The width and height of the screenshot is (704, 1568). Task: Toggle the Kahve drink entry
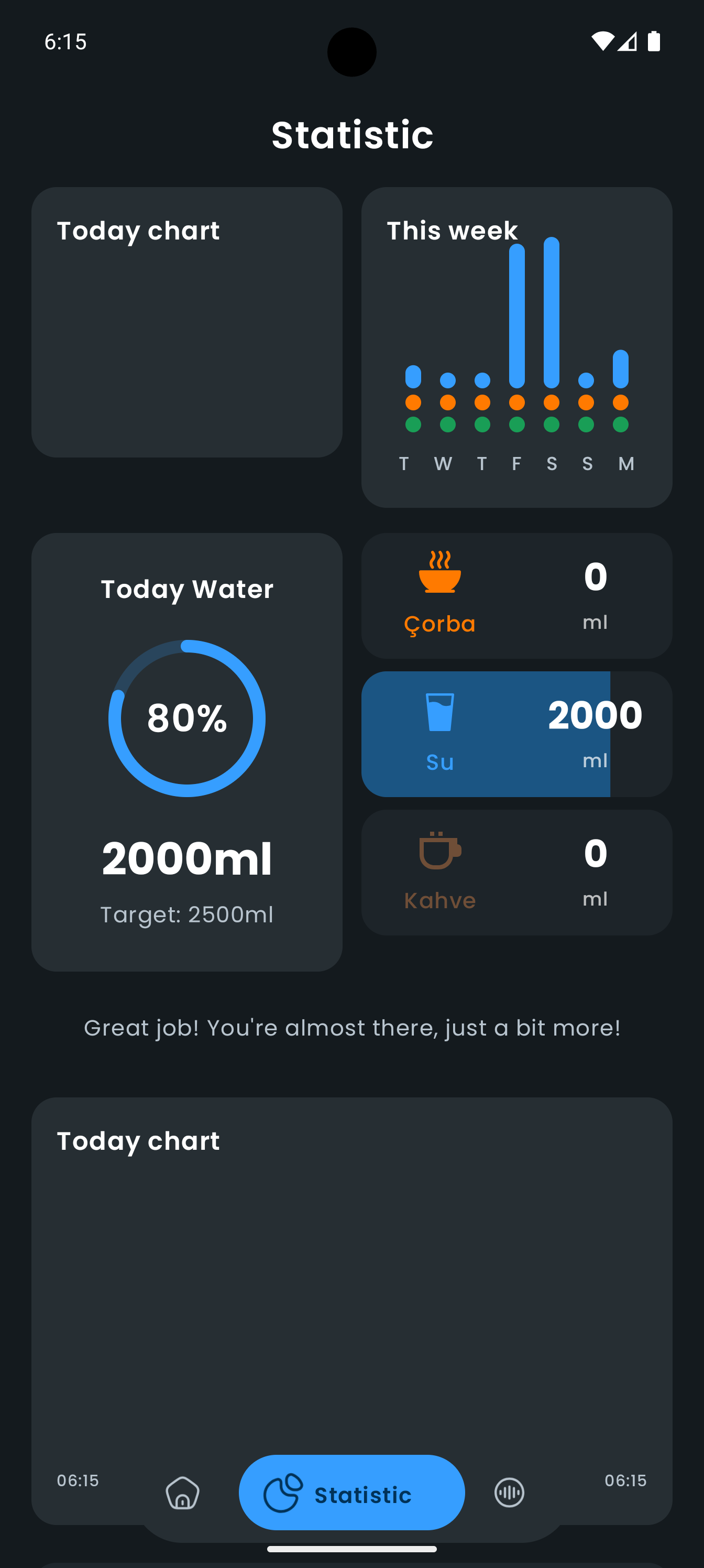click(x=516, y=872)
